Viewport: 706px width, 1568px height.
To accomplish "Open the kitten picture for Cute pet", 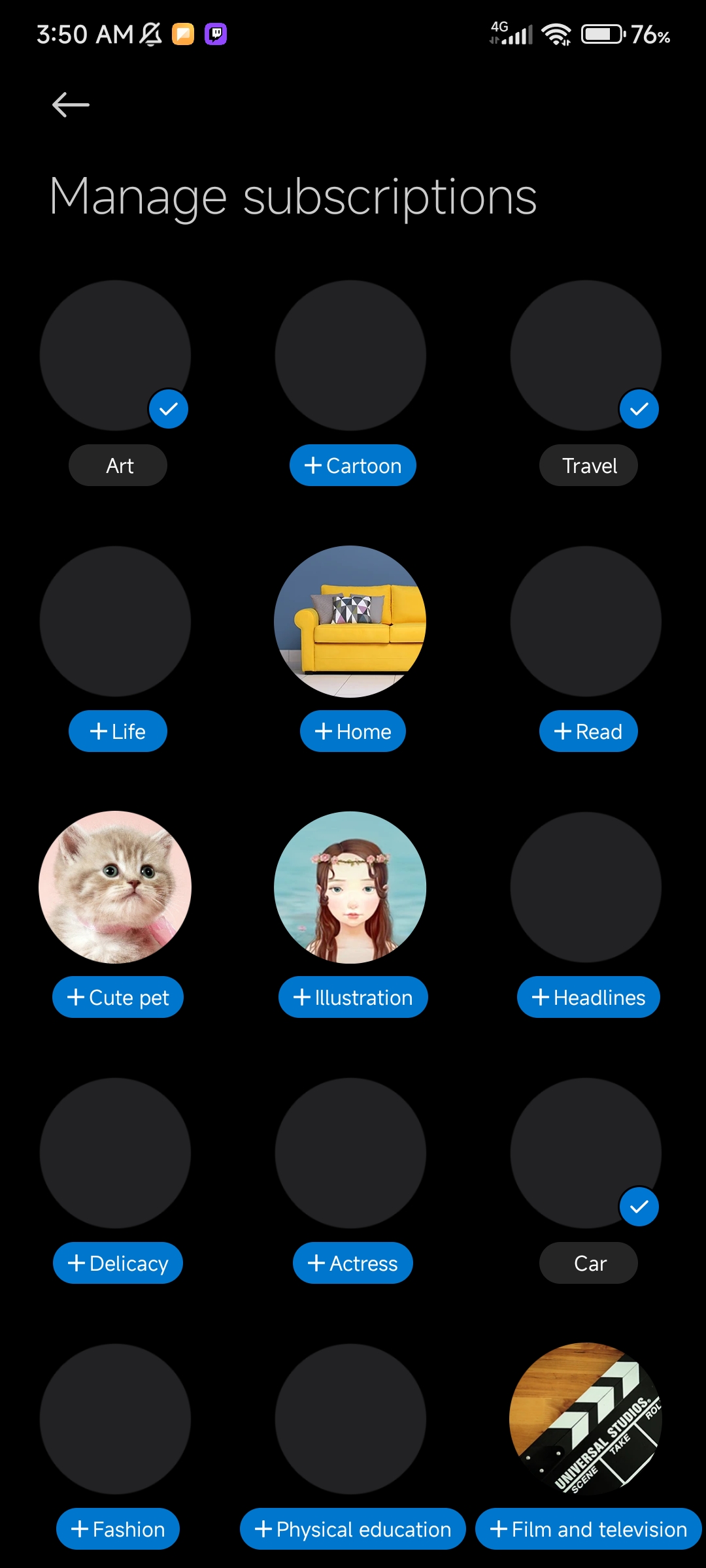I will [115, 887].
